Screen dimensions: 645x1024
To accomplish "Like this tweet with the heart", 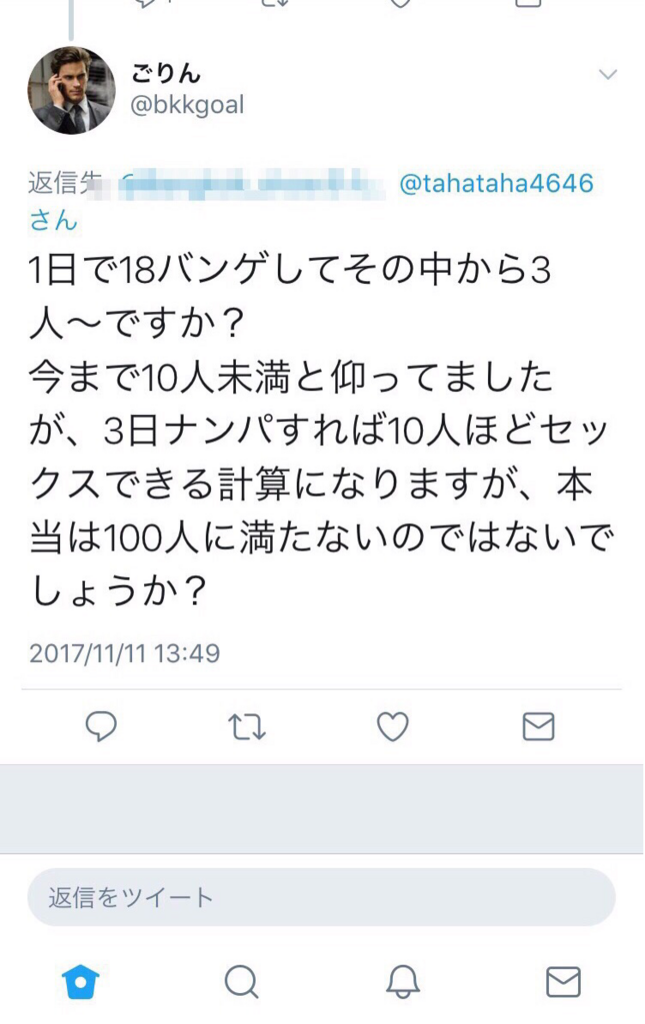I will coord(392,727).
